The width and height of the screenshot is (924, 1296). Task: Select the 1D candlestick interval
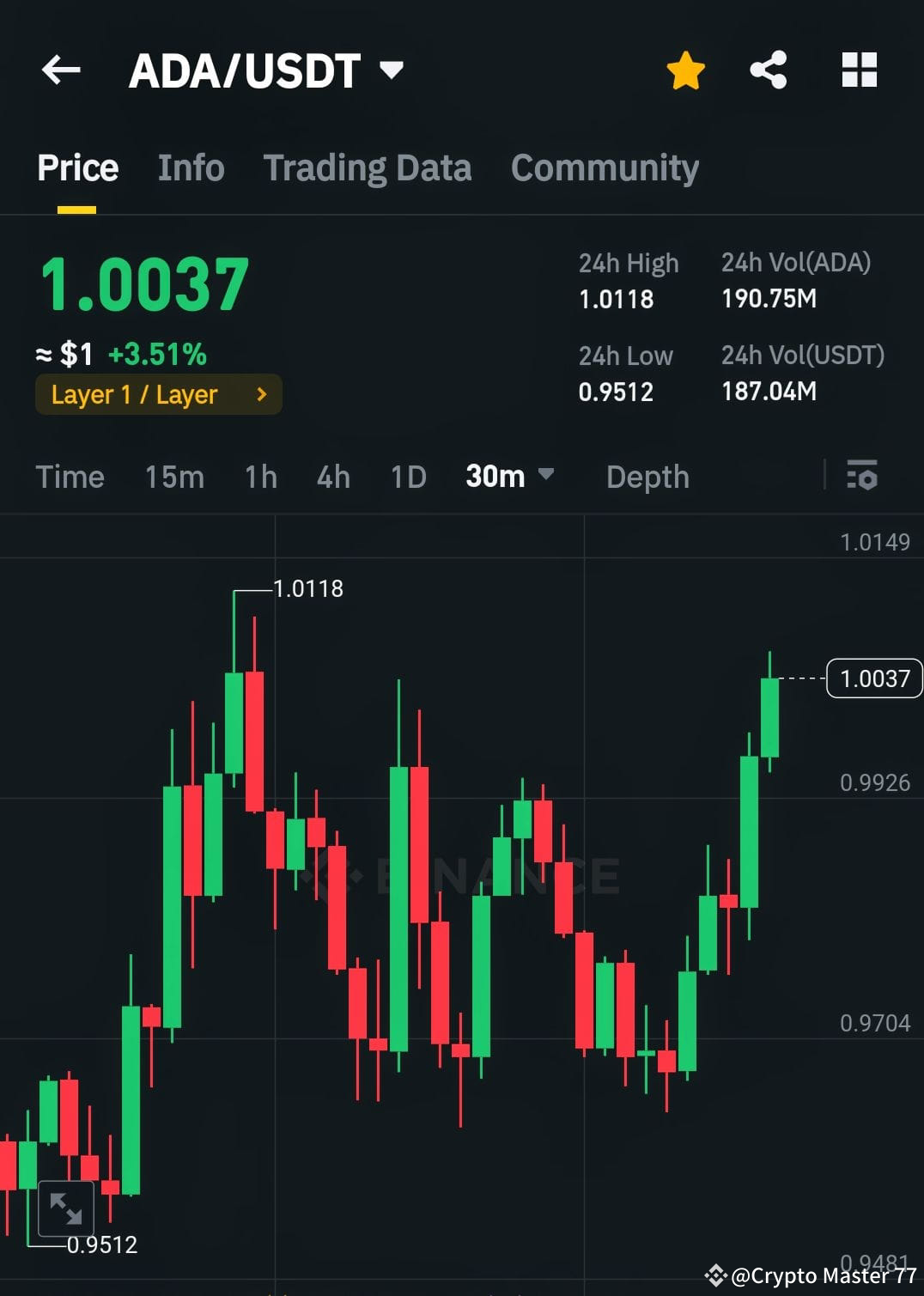[407, 477]
